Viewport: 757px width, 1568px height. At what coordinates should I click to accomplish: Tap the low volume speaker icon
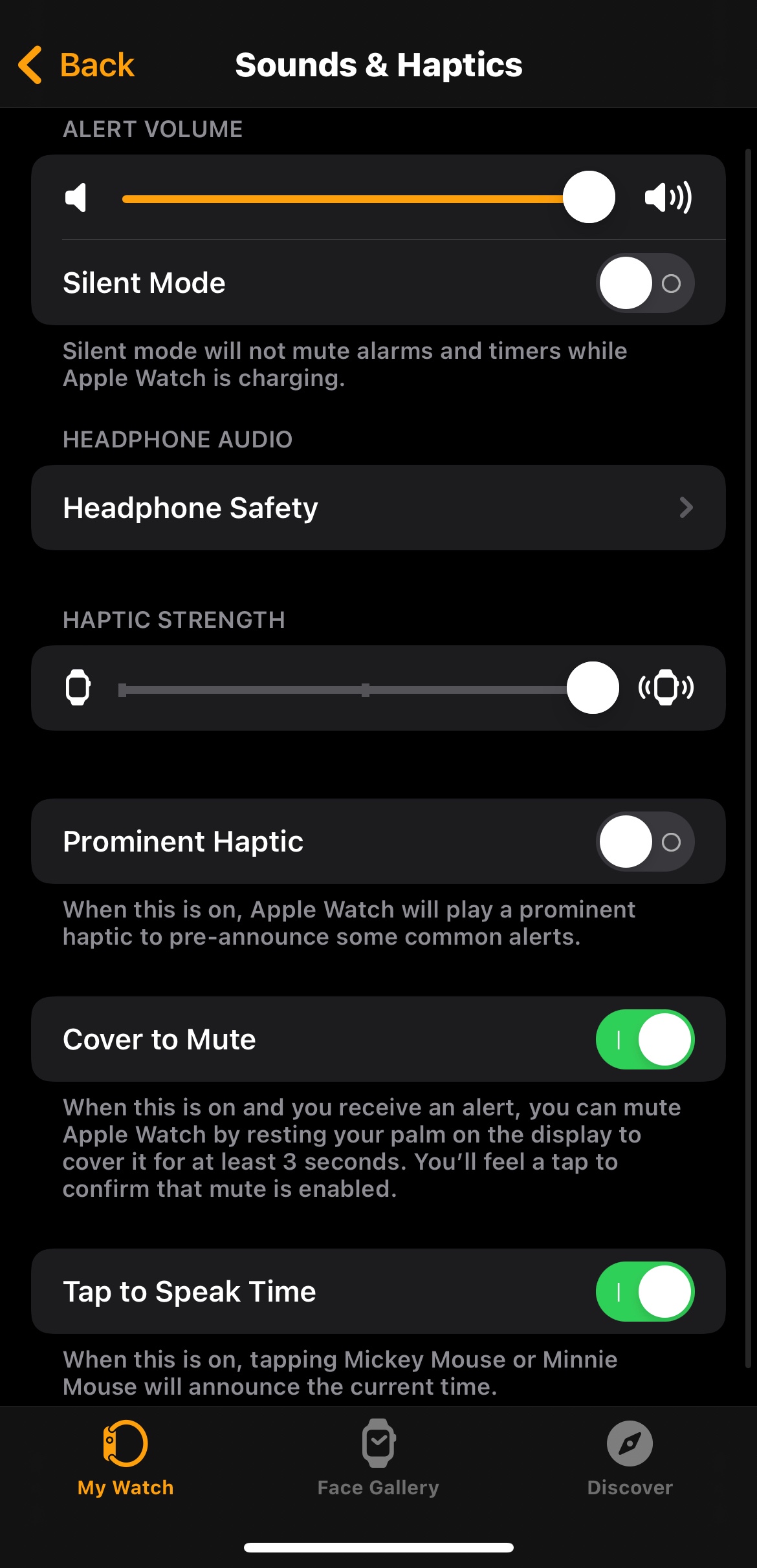pyautogui.click(x=76, y=197)
